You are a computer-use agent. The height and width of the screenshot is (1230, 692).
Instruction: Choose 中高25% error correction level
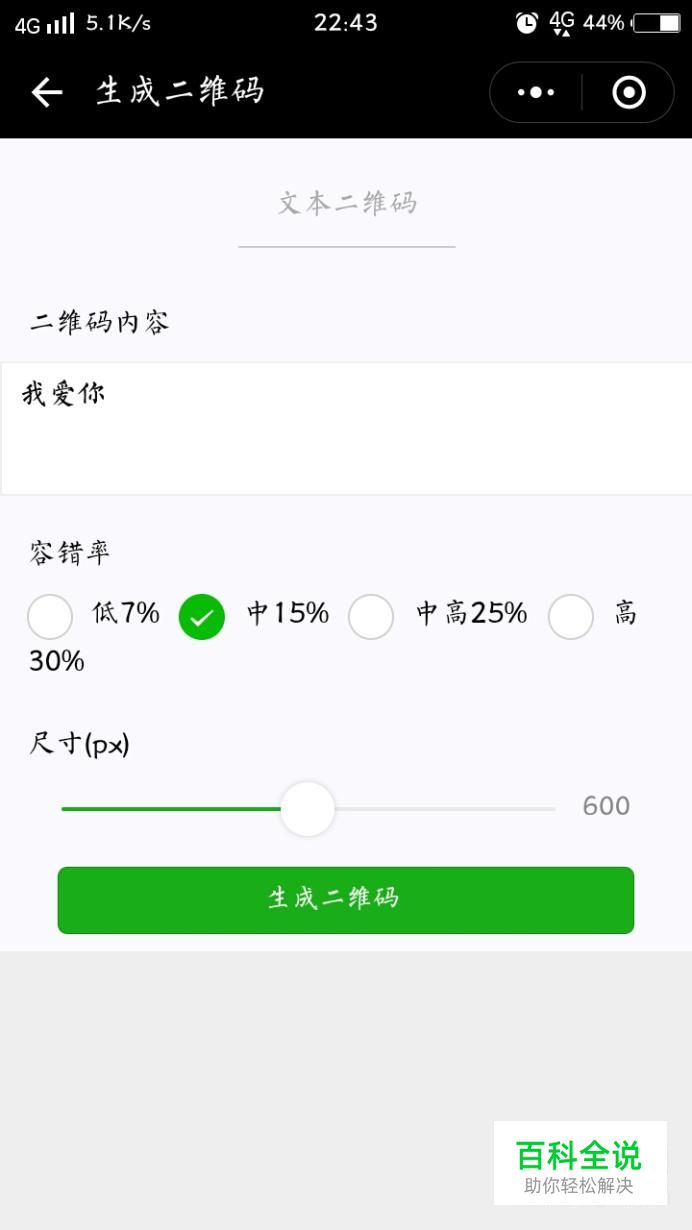[371, 617]
